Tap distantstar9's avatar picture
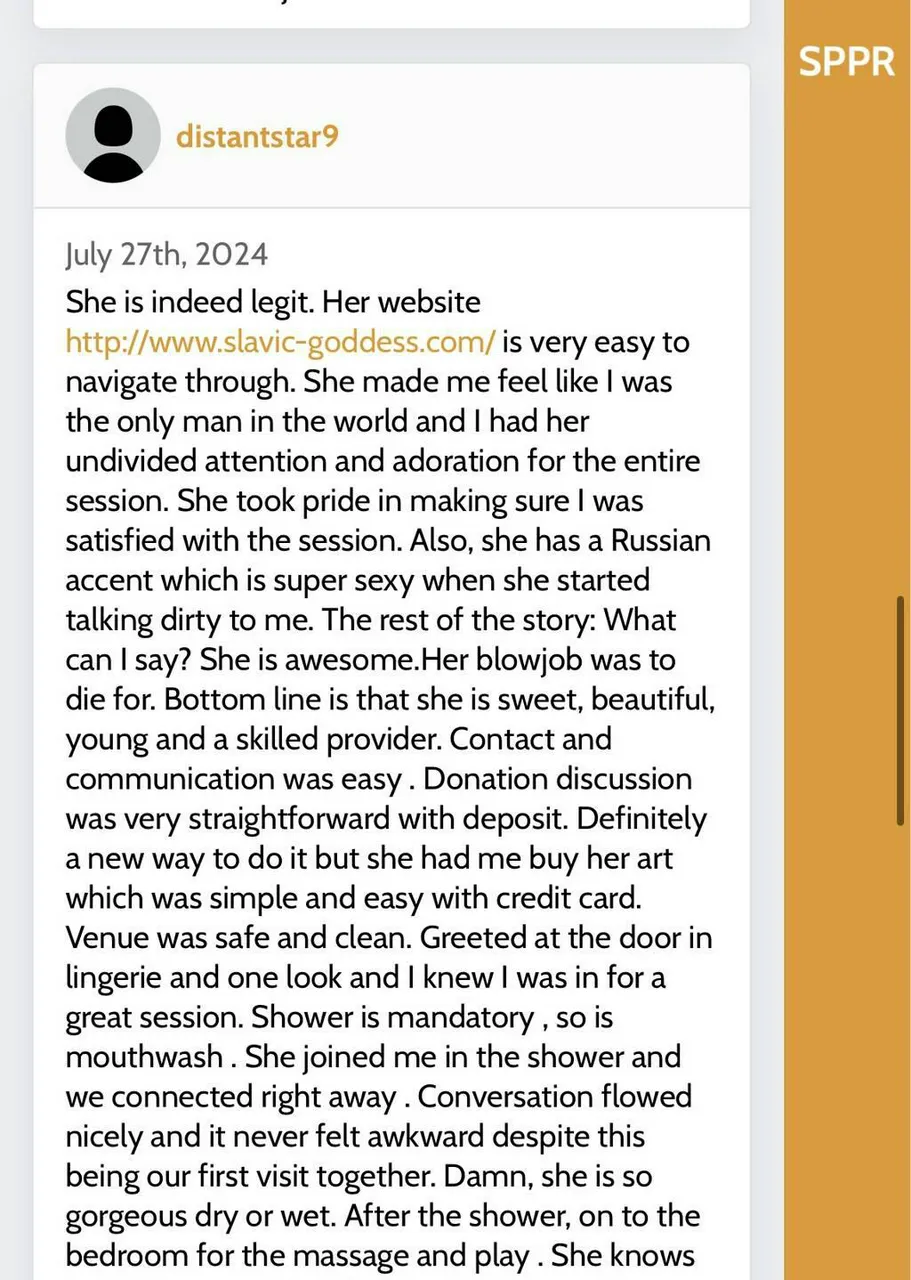This screenshot has height=1280, width=911. [113, 136]
